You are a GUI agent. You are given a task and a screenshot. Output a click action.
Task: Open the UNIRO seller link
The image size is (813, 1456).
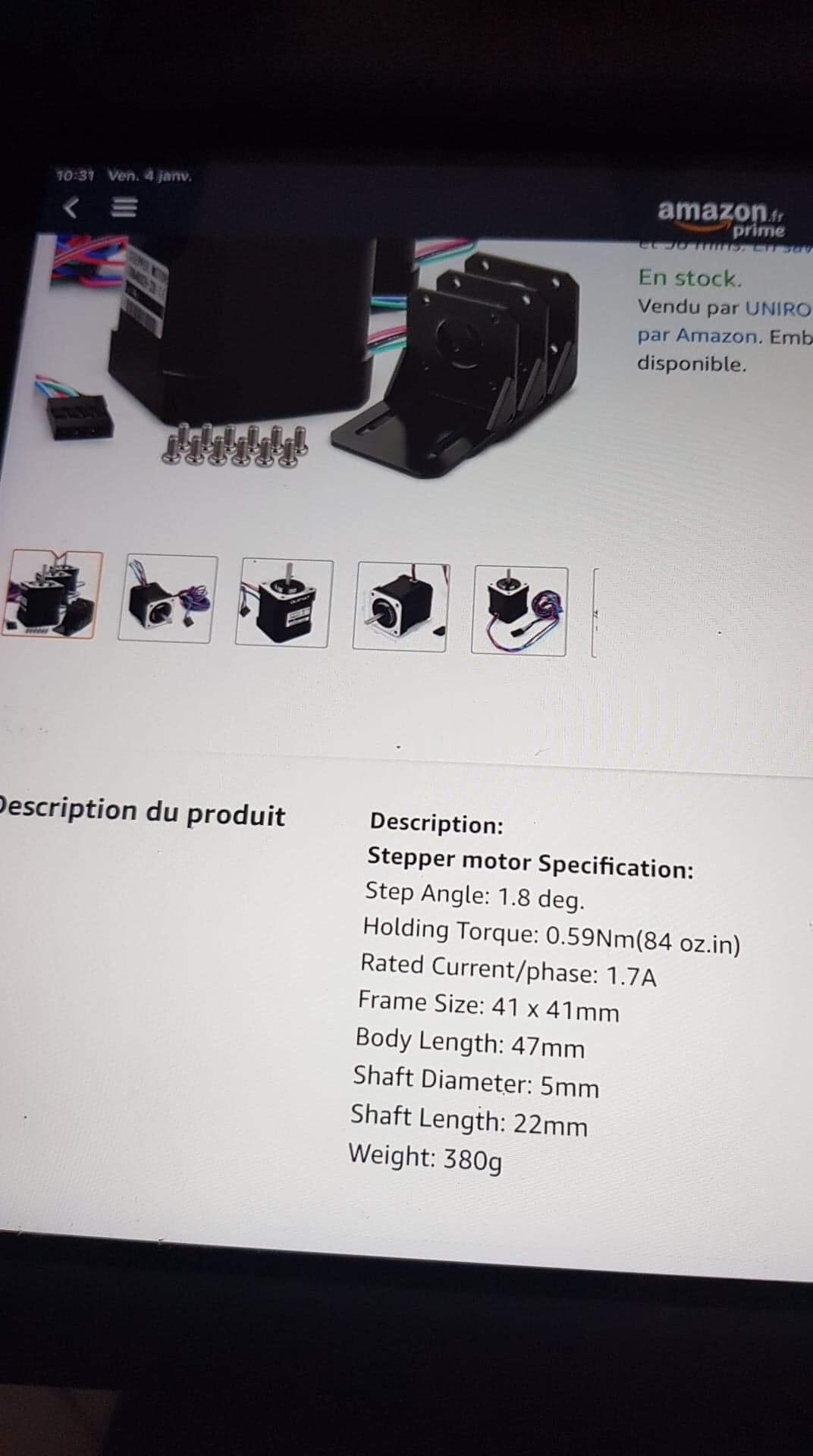[x=778, y=309]
